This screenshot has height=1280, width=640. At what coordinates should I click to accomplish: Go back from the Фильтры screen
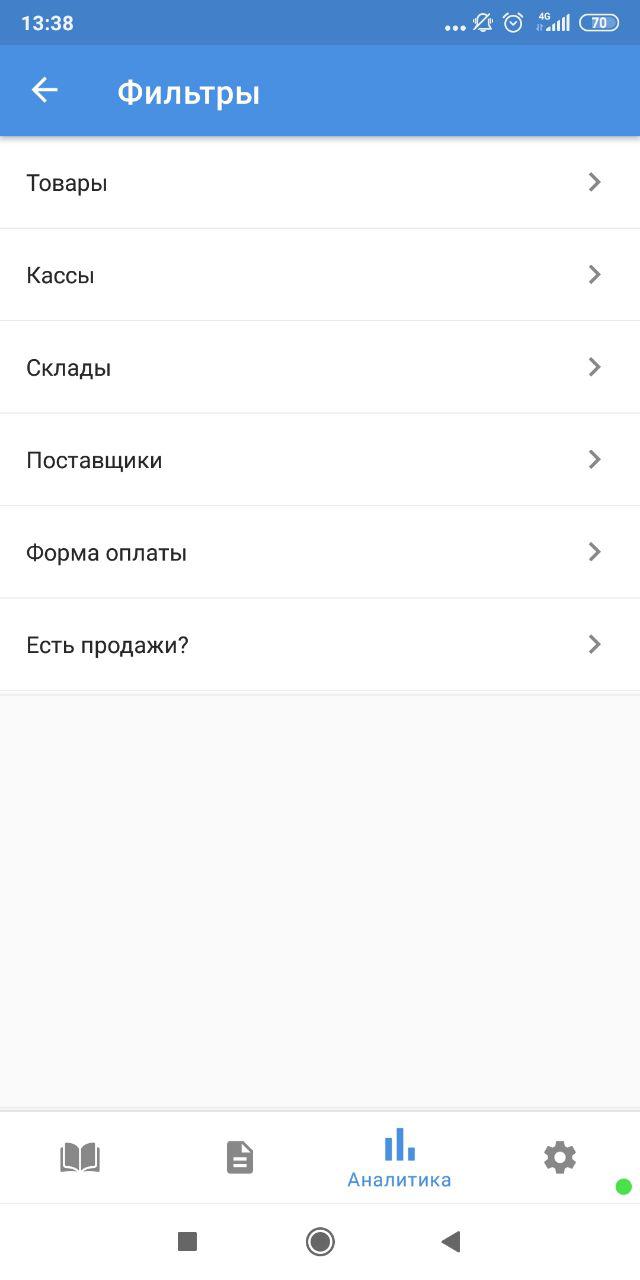pyautogui.click(x=45, y=91)
